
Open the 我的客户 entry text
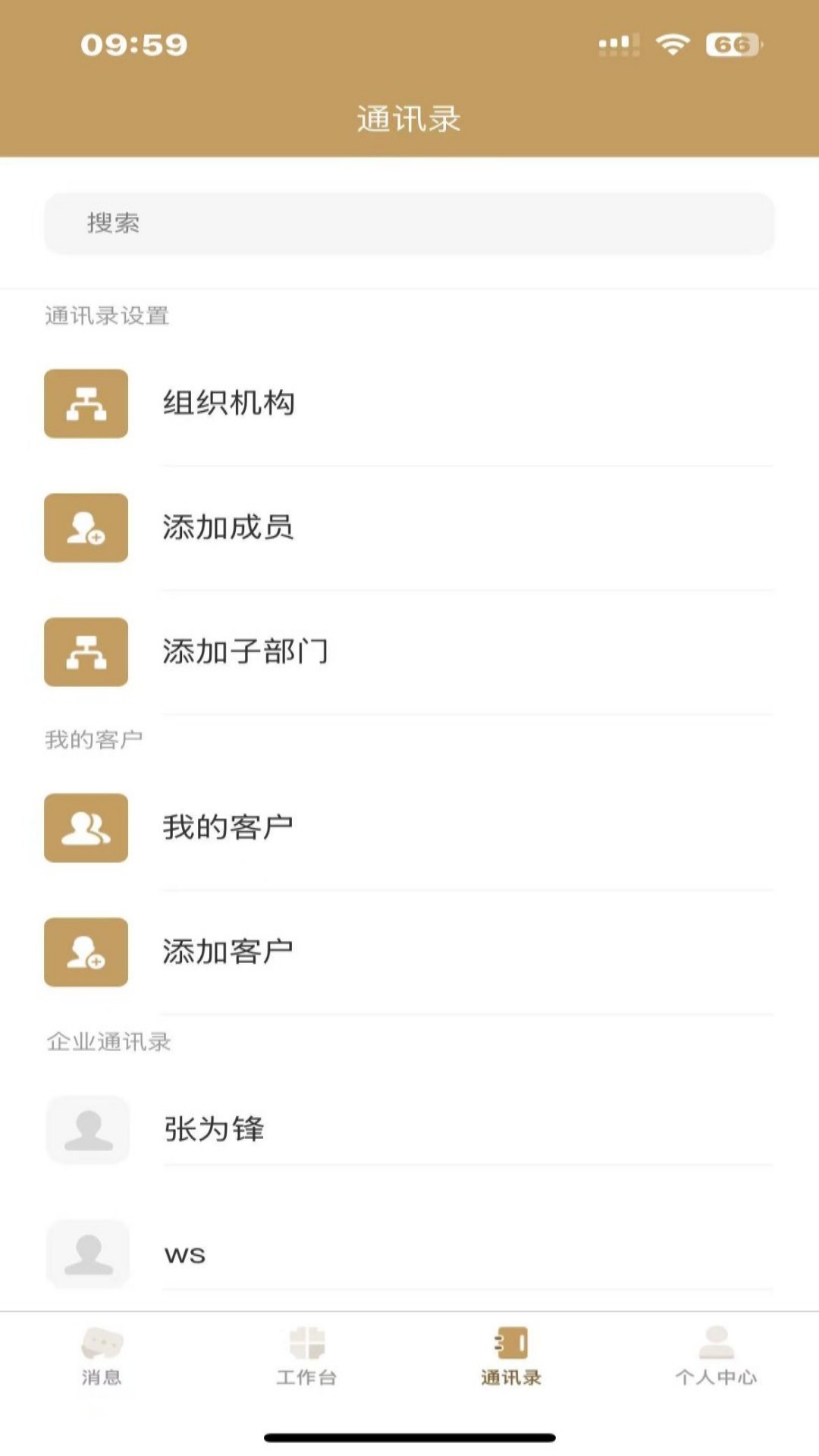tap(227, 827)
